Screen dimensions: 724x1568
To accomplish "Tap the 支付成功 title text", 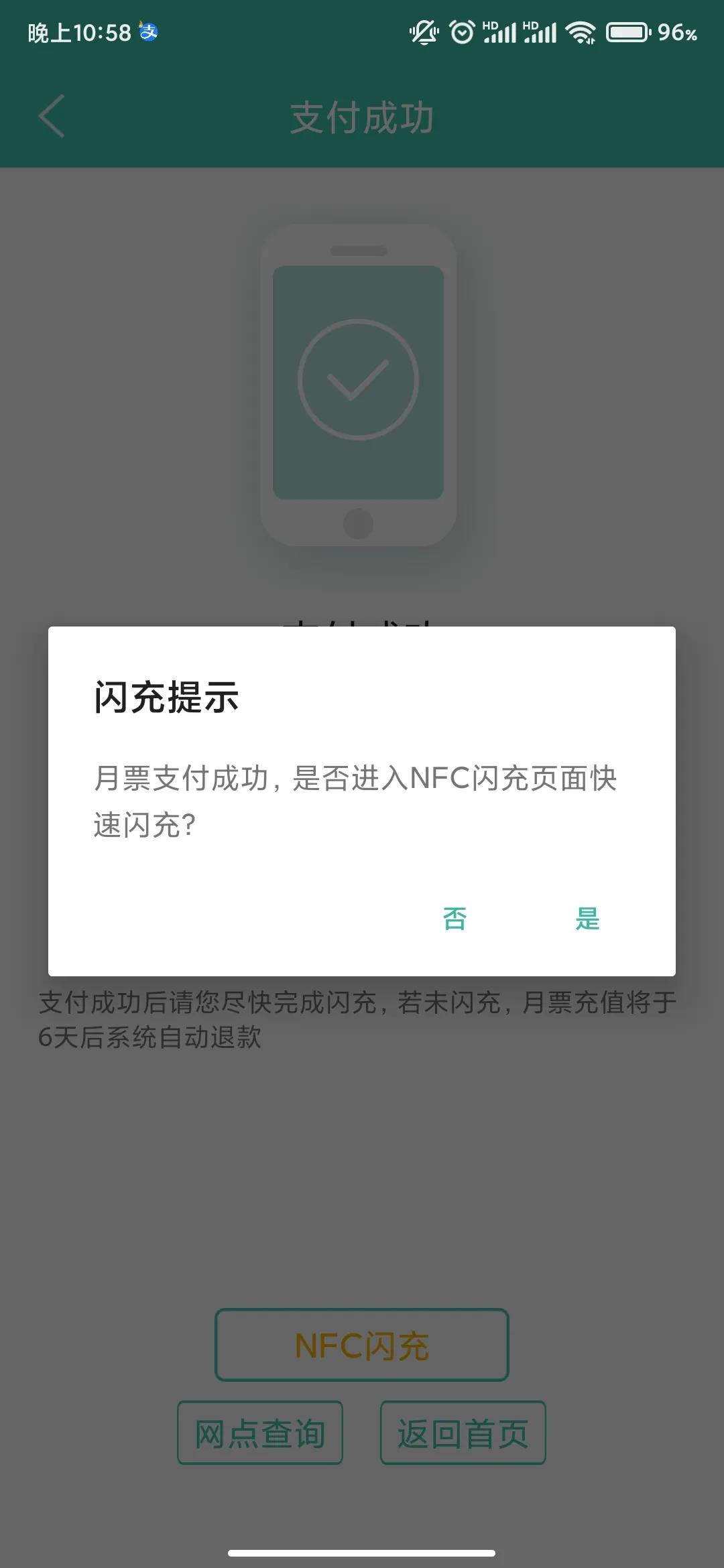I will pyautogui.click(x=361, y=115).
